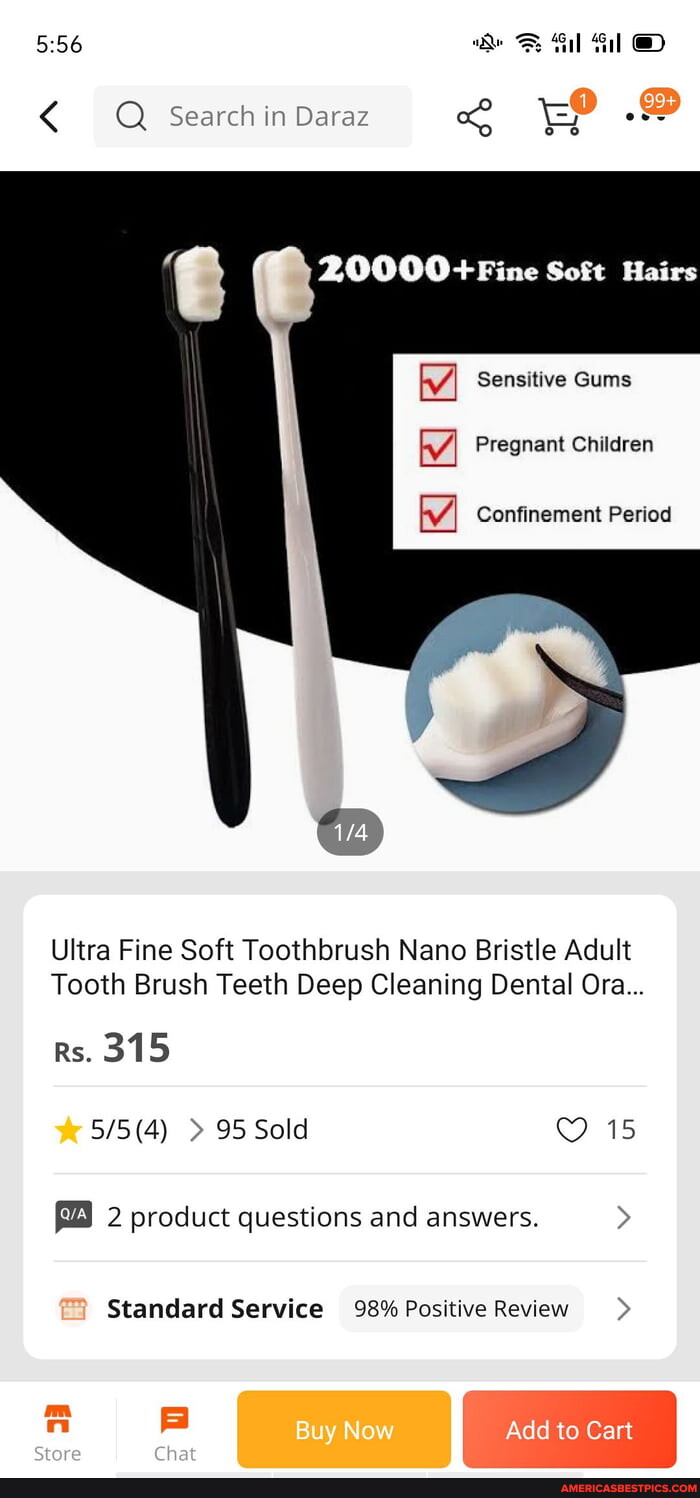Visit the seller's Store
The height and width of the screenshot is (1498, 700).
(58, 1431)
